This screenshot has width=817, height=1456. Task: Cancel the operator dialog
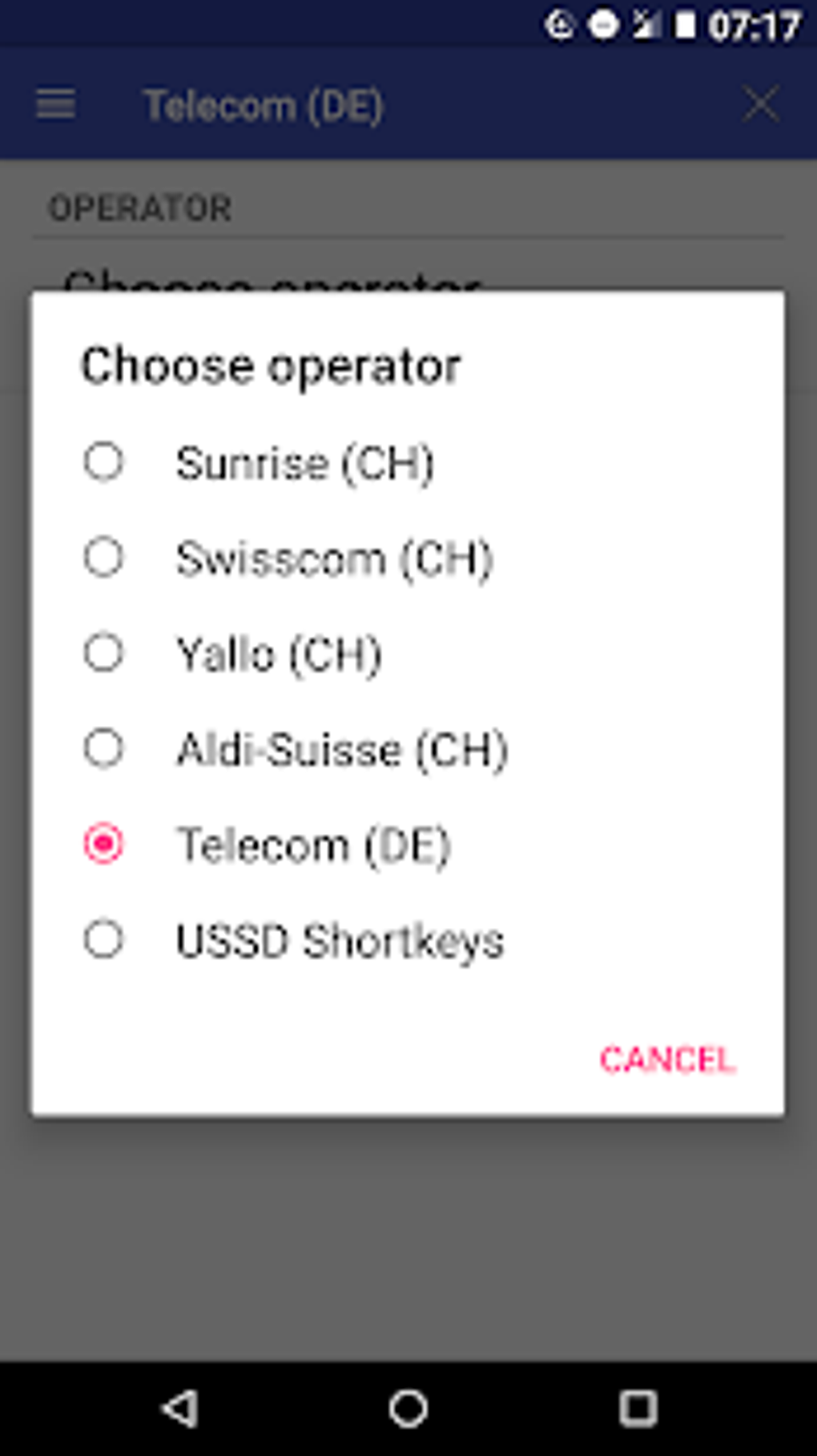[666, 1059]
